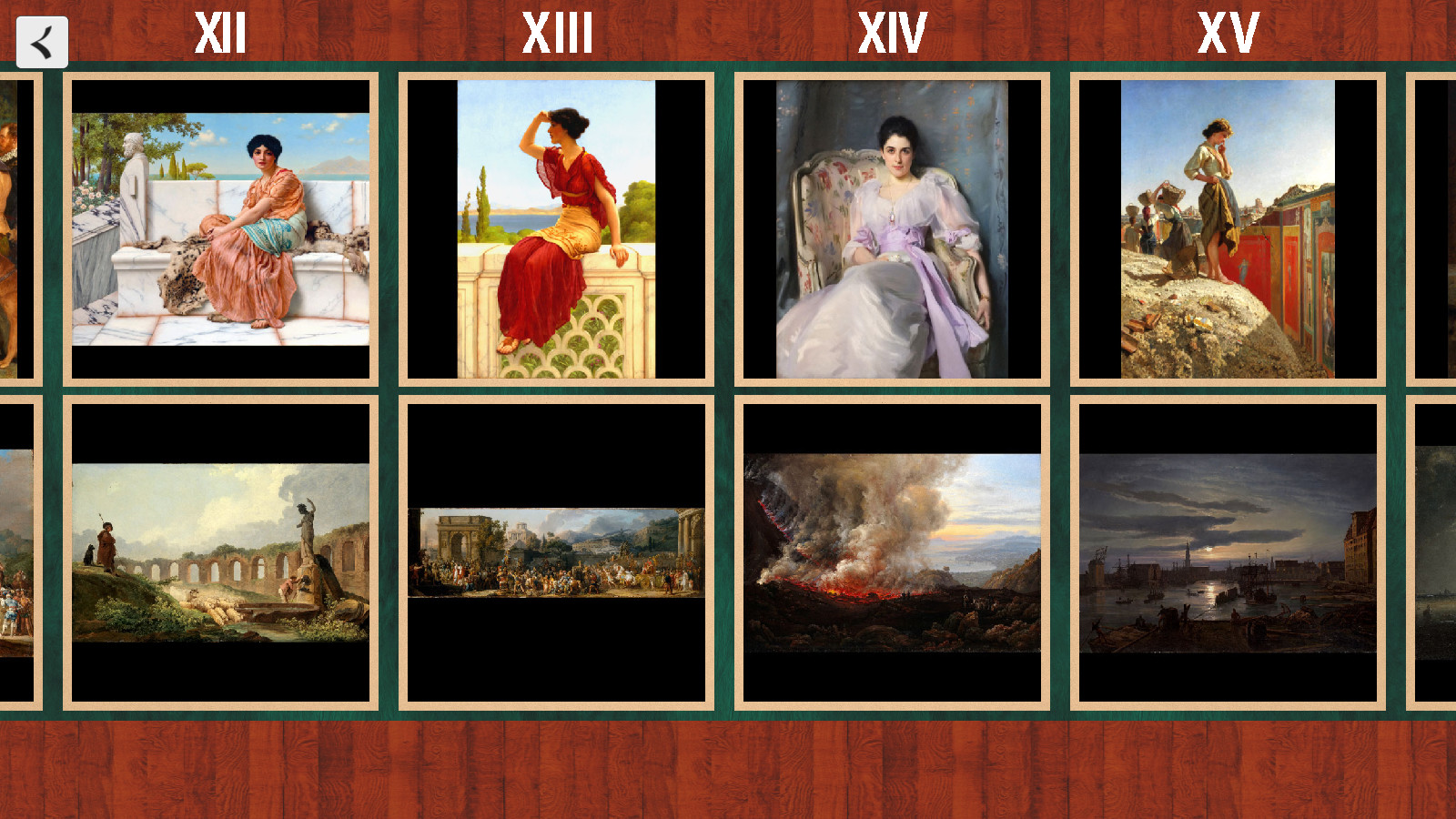This screenshot has width=1456, height=819.
Task: Choose the moonlit harbor painting under XV
Action: click(x=1228, y=552)
